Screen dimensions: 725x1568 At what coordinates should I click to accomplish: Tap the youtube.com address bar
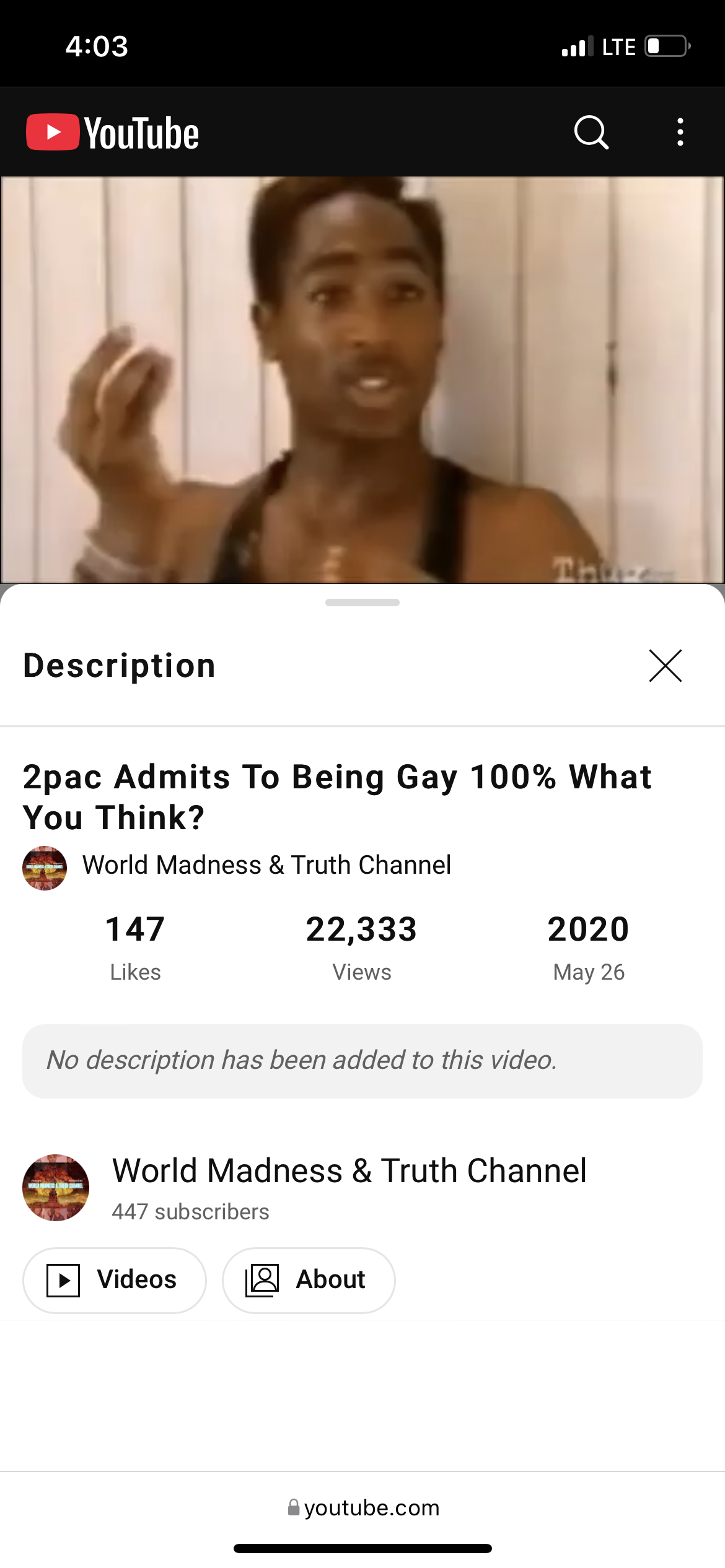tap(364, 1507)
